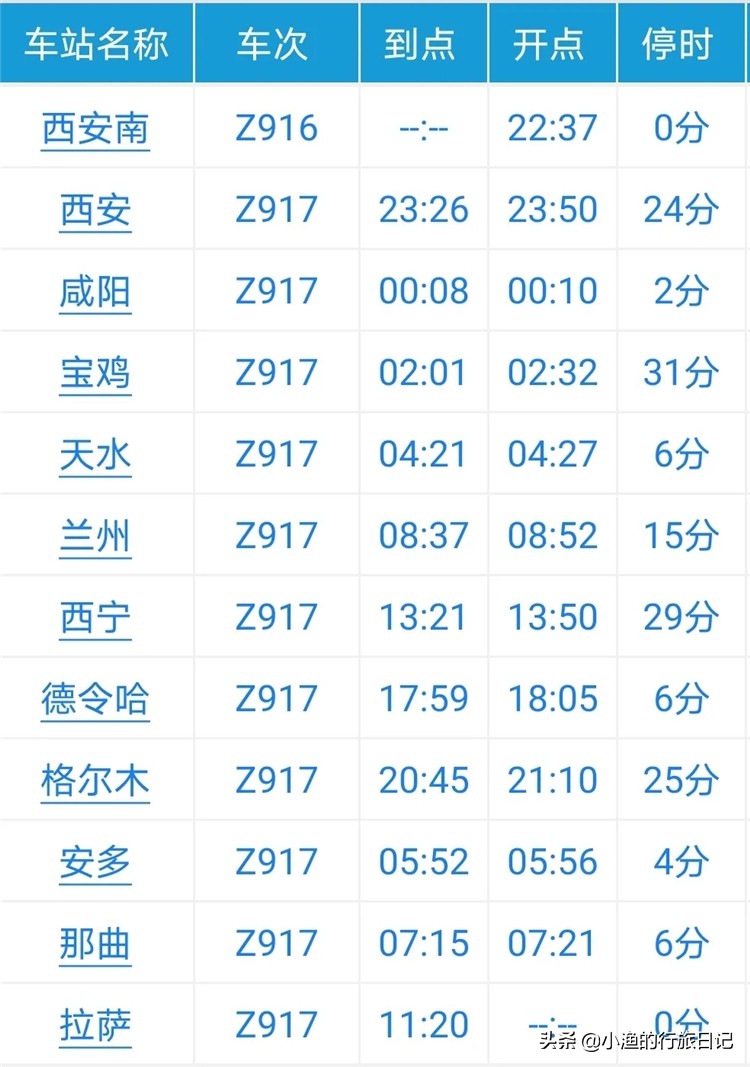Open the 西安南 station link
The width and height of the screenshot is (750, 1067).
95,128
